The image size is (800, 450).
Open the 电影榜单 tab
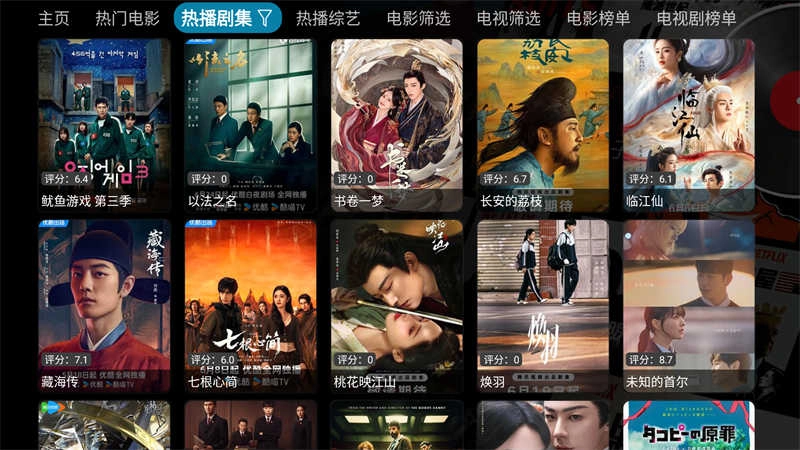click(x=598, y=18)
